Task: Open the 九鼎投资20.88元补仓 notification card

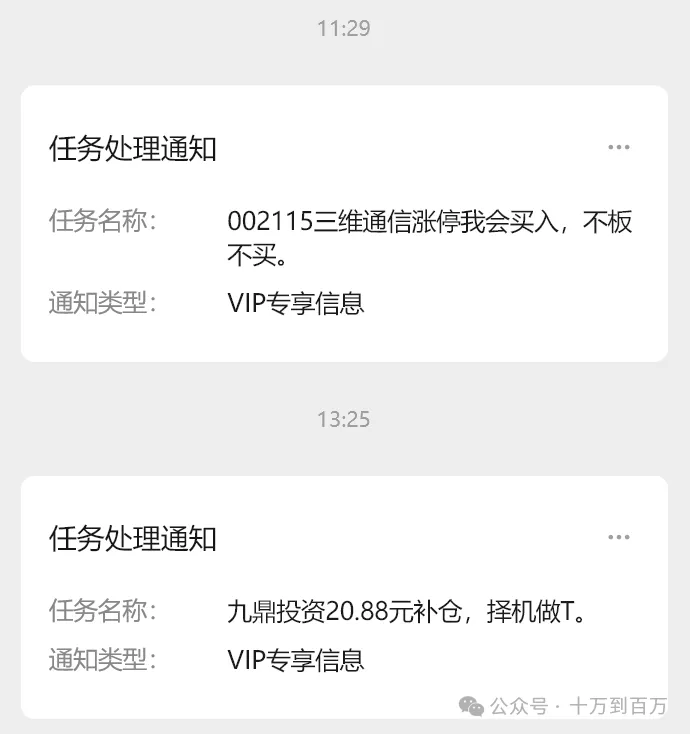Action: (343, 610)
